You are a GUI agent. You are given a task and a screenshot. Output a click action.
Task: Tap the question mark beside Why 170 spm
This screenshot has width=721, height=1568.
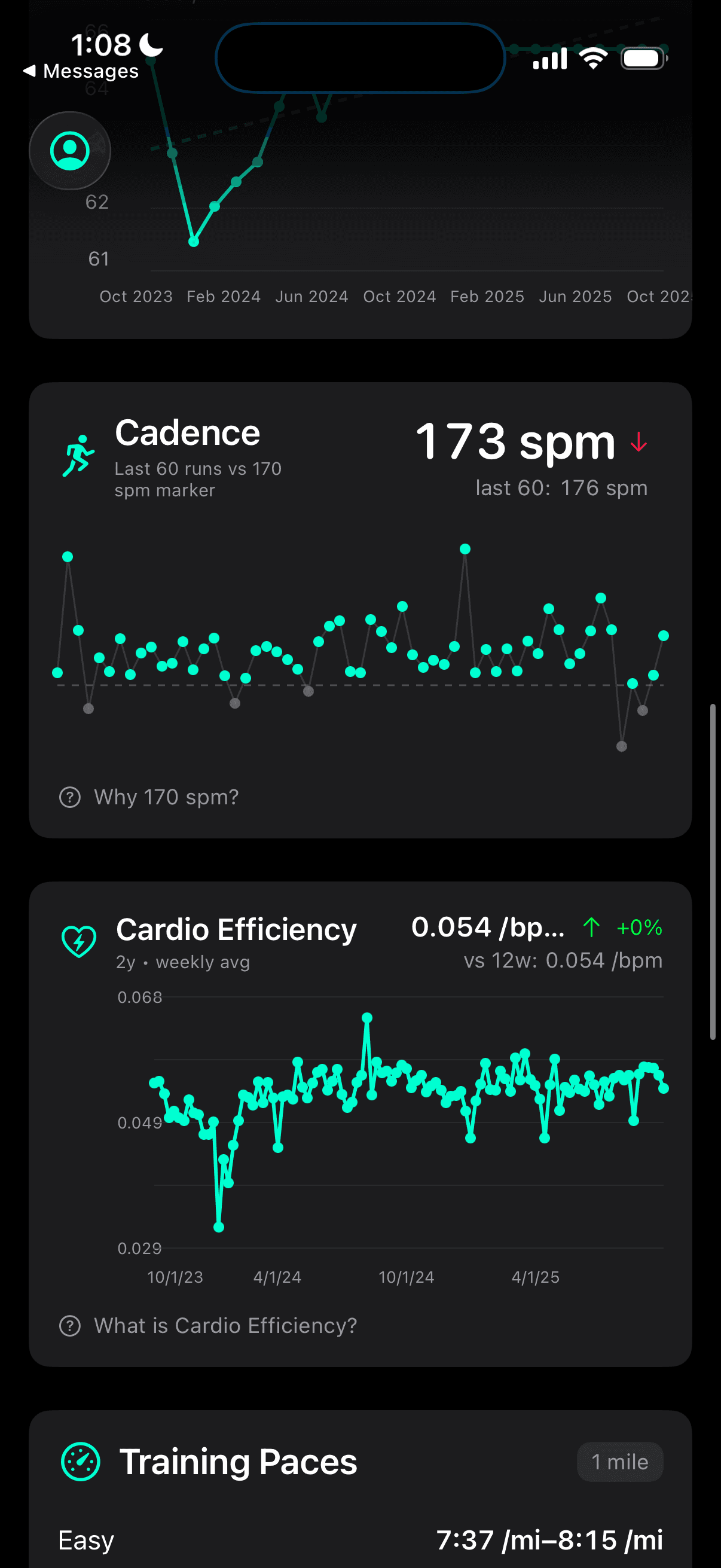point(69,797)
